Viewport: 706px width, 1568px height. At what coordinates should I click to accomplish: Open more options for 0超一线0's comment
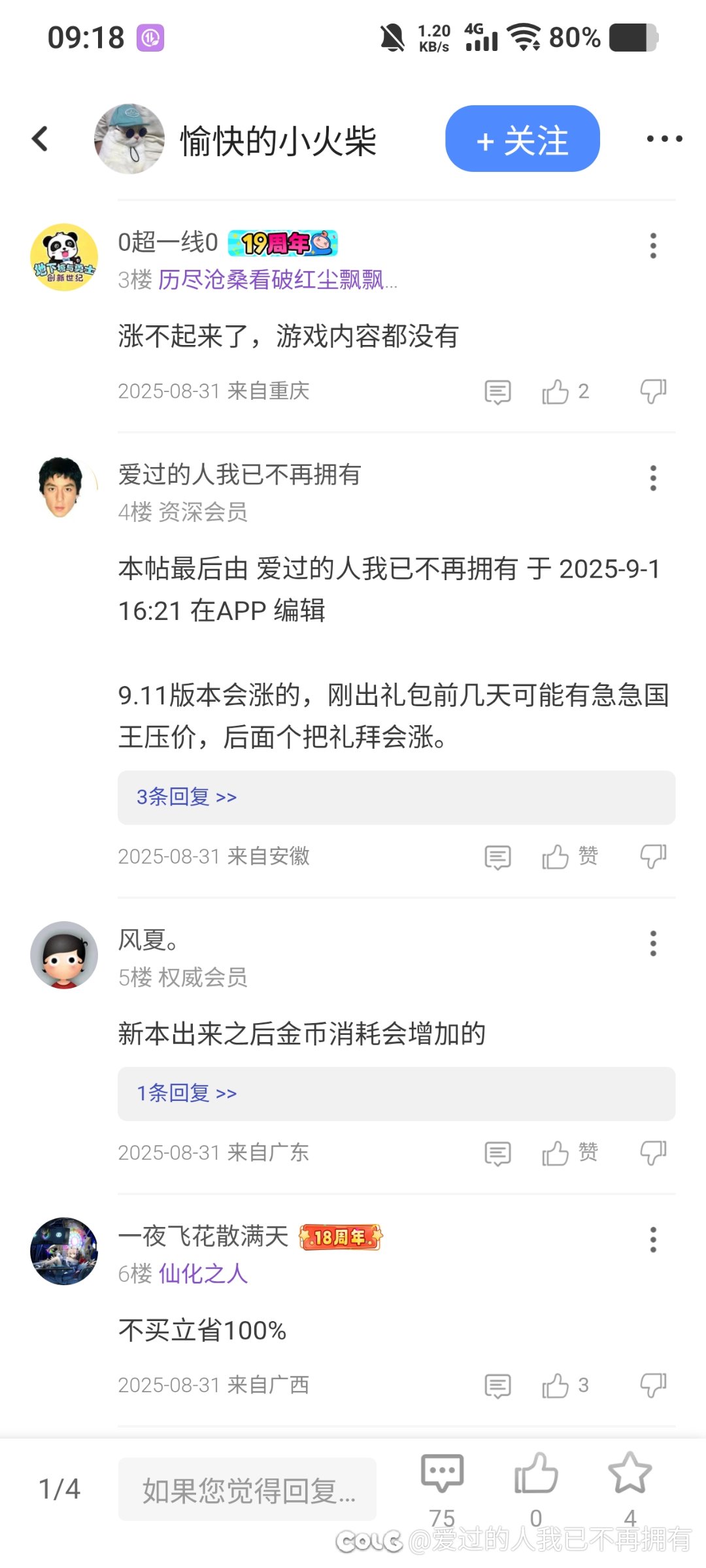(x=652, y=246)
